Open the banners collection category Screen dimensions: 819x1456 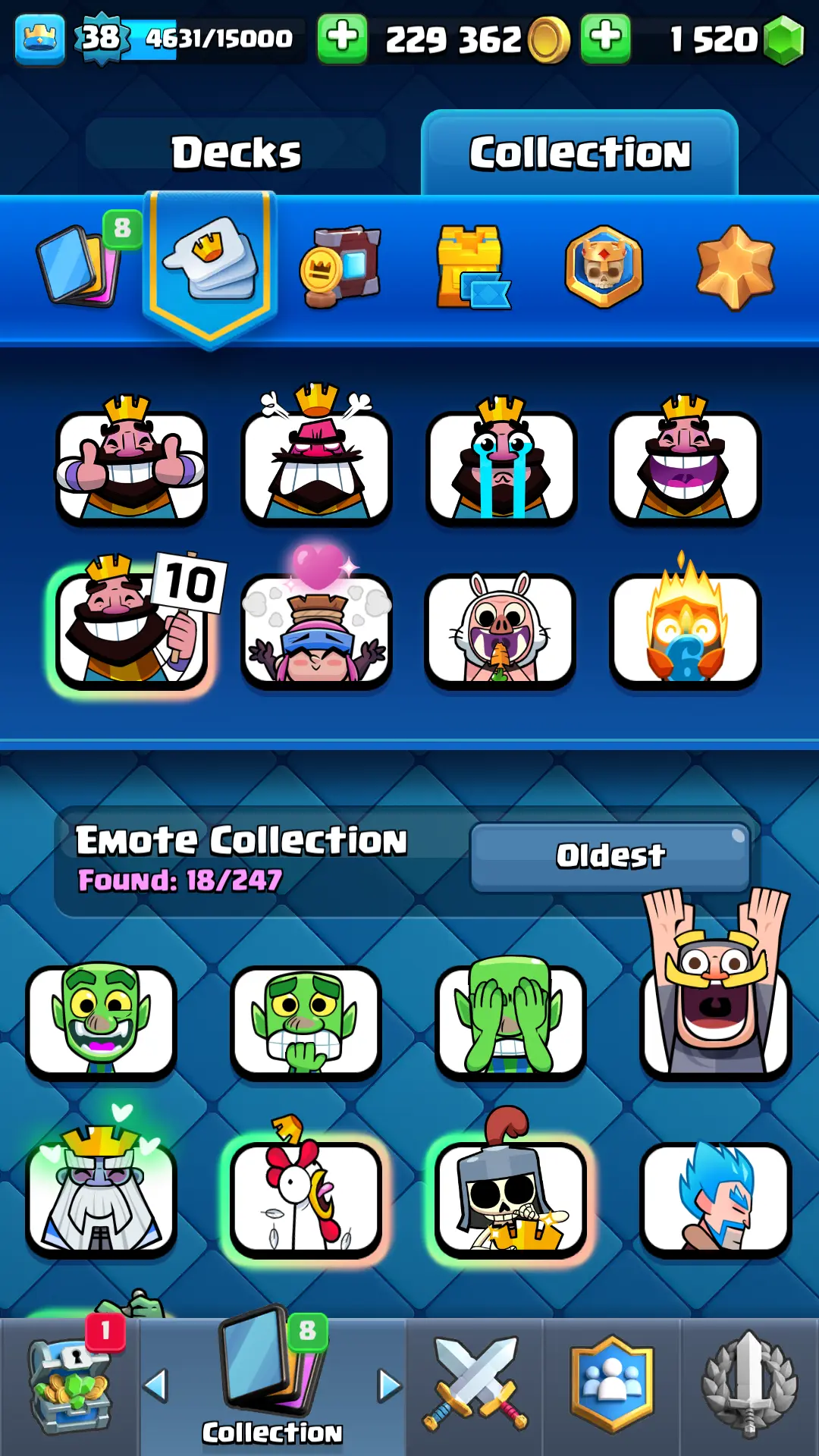point(341,265)
